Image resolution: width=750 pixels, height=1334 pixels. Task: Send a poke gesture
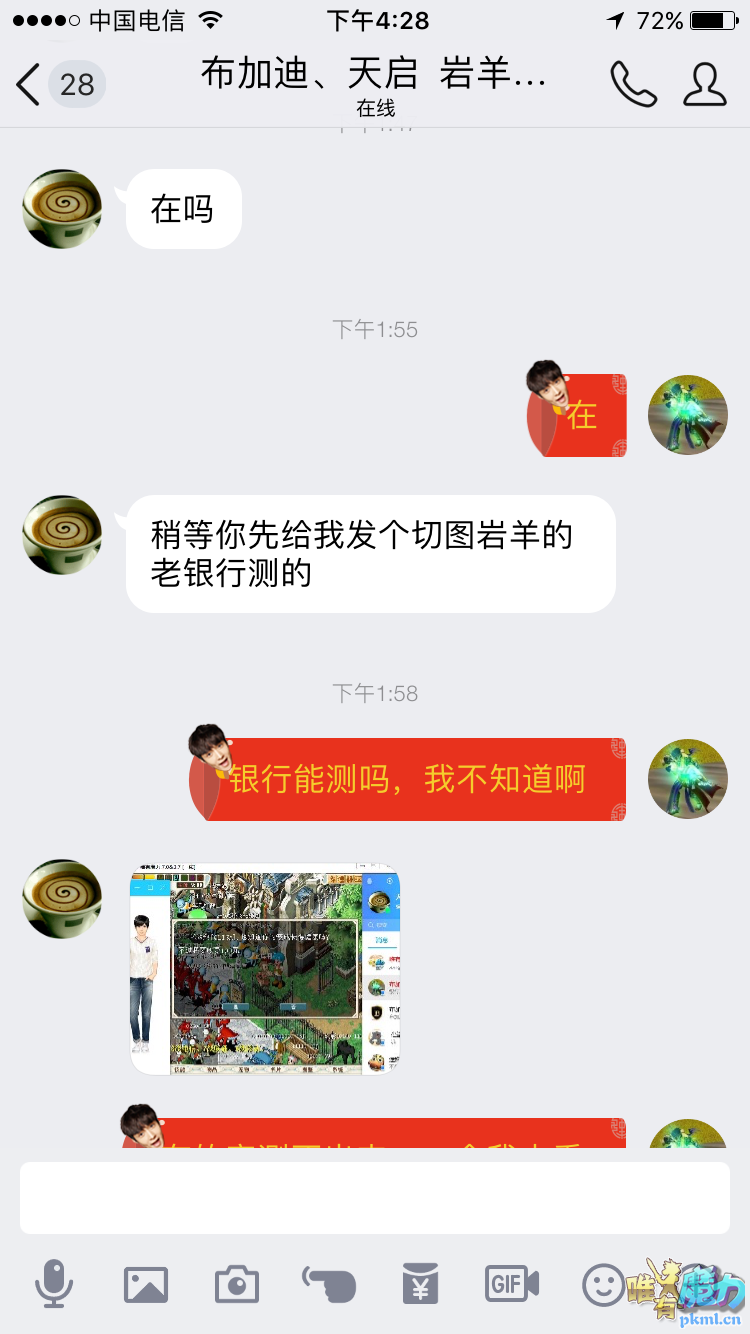(329, 1283)
